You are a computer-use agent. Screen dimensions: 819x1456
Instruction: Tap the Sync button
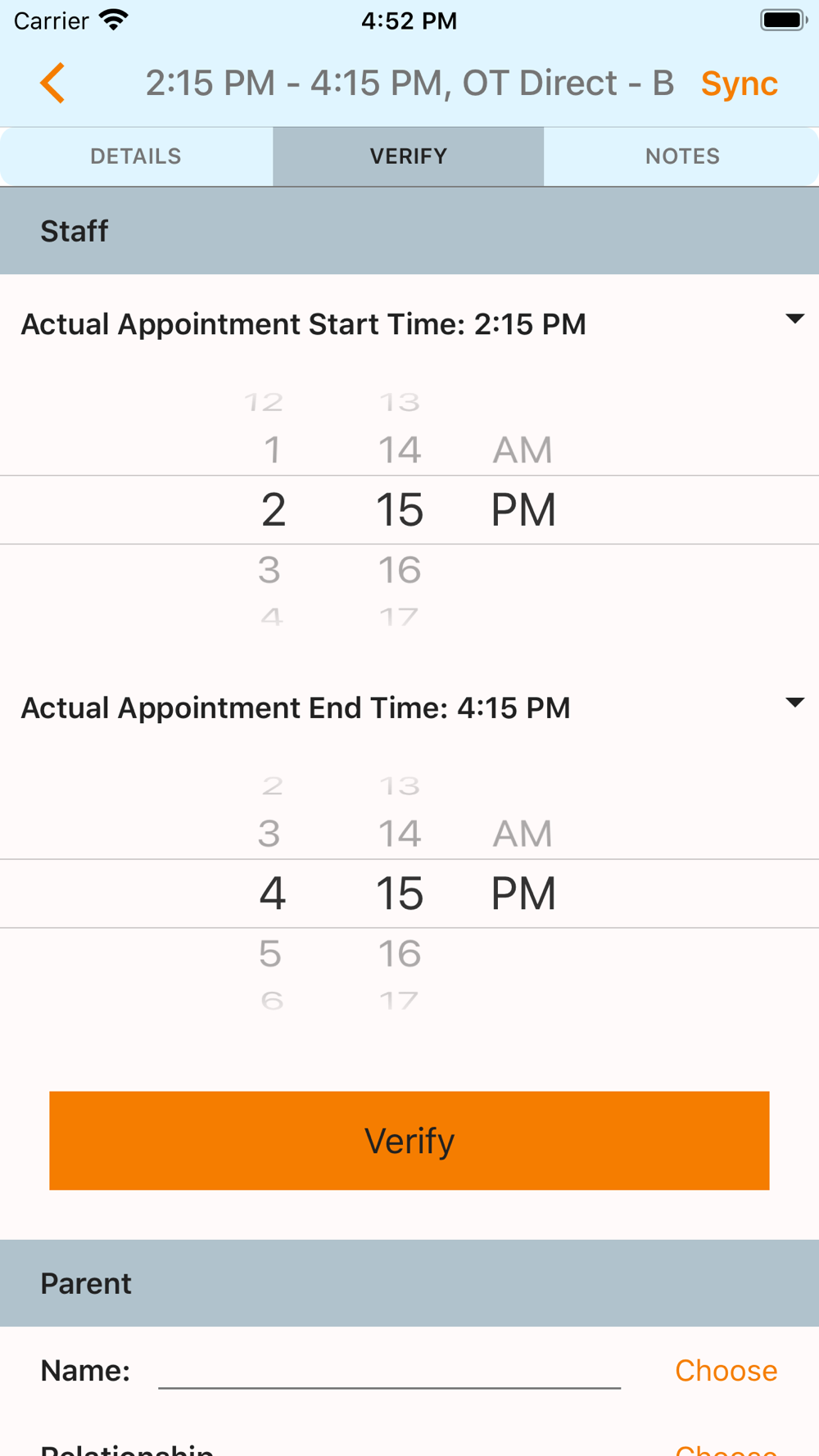click(x=739, y=84)
